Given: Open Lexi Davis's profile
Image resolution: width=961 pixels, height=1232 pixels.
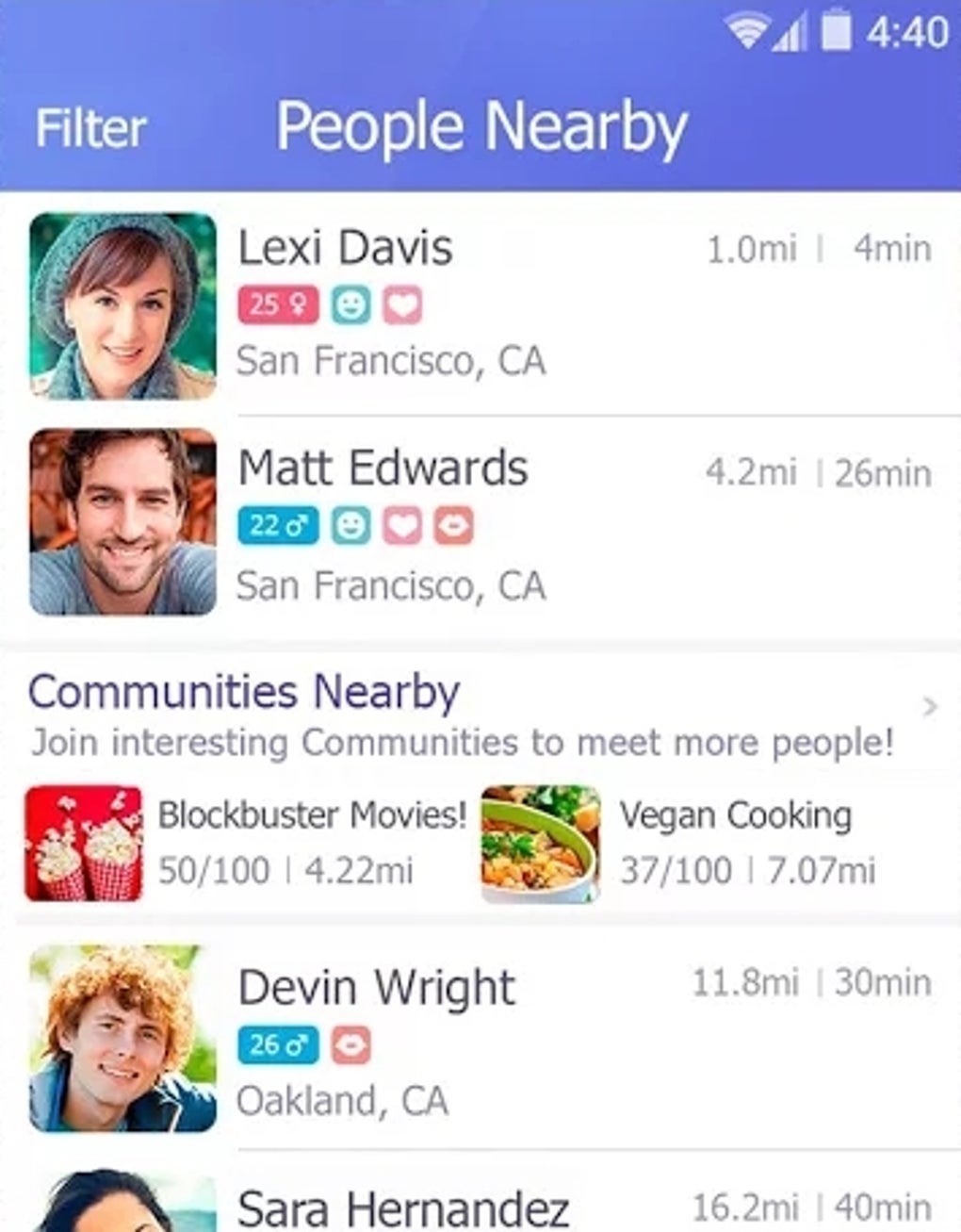Looking at the screenshot, I should (345, 249).
